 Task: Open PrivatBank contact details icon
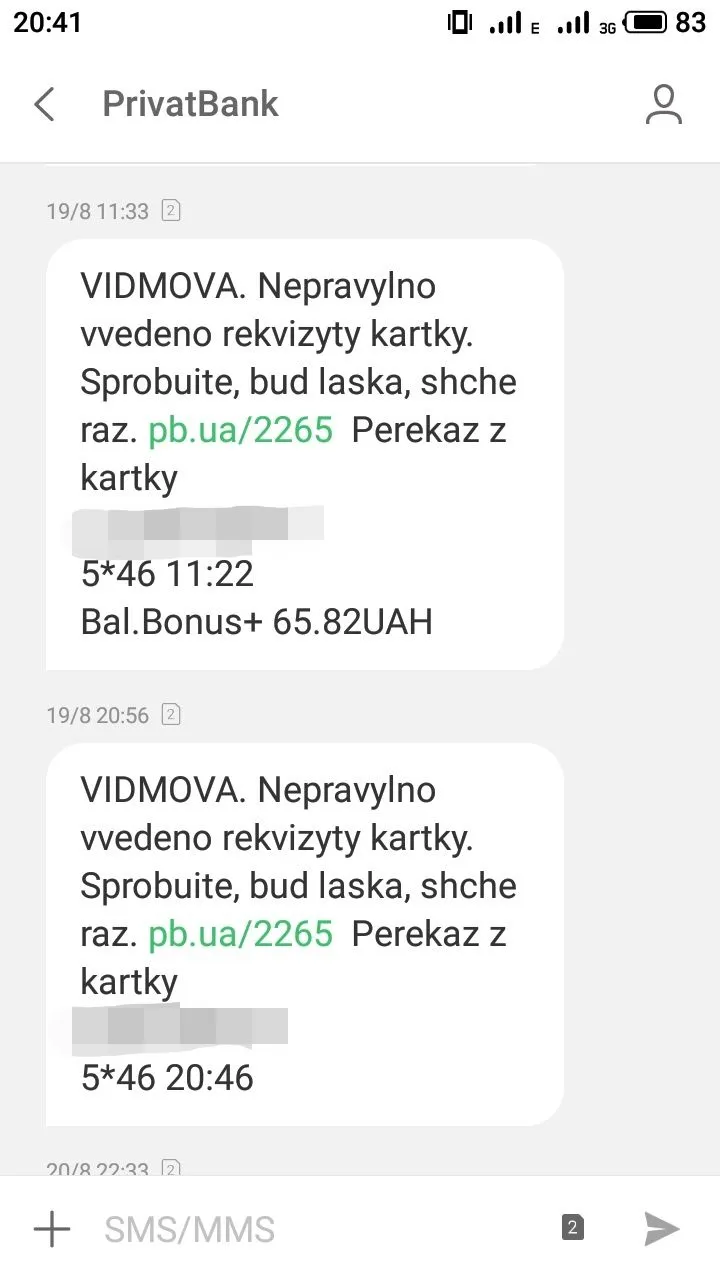click(x=663, y=105)
